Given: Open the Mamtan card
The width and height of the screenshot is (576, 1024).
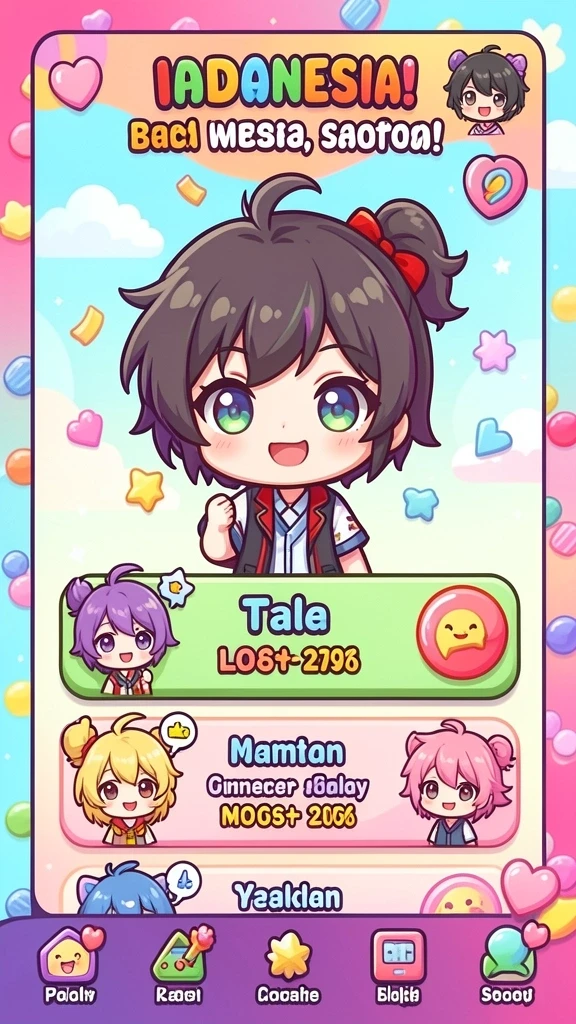Looking at the screenshot, I should click(289, 783).
